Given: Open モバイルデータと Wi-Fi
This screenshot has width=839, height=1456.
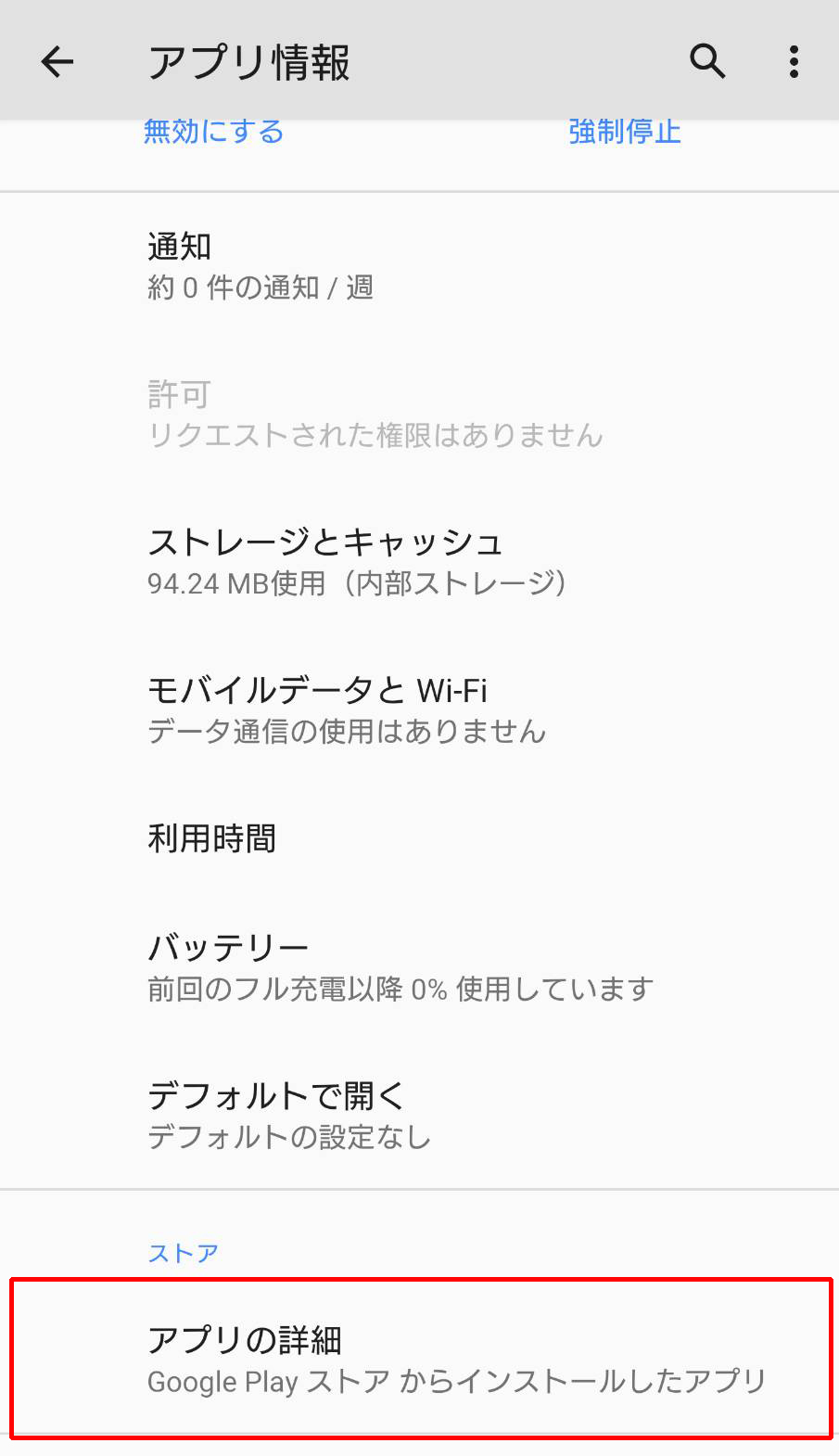Looking at the screenshot, I should [x=419, y=709].
